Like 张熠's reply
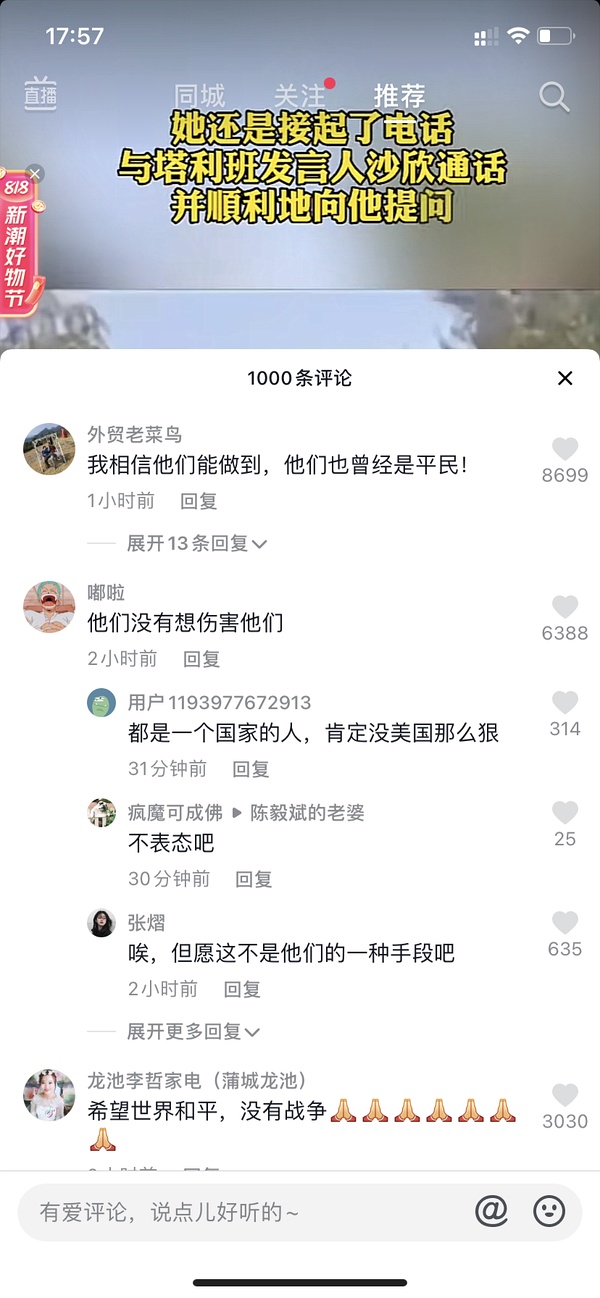600x1298 pixels. [x=565, y=923]
